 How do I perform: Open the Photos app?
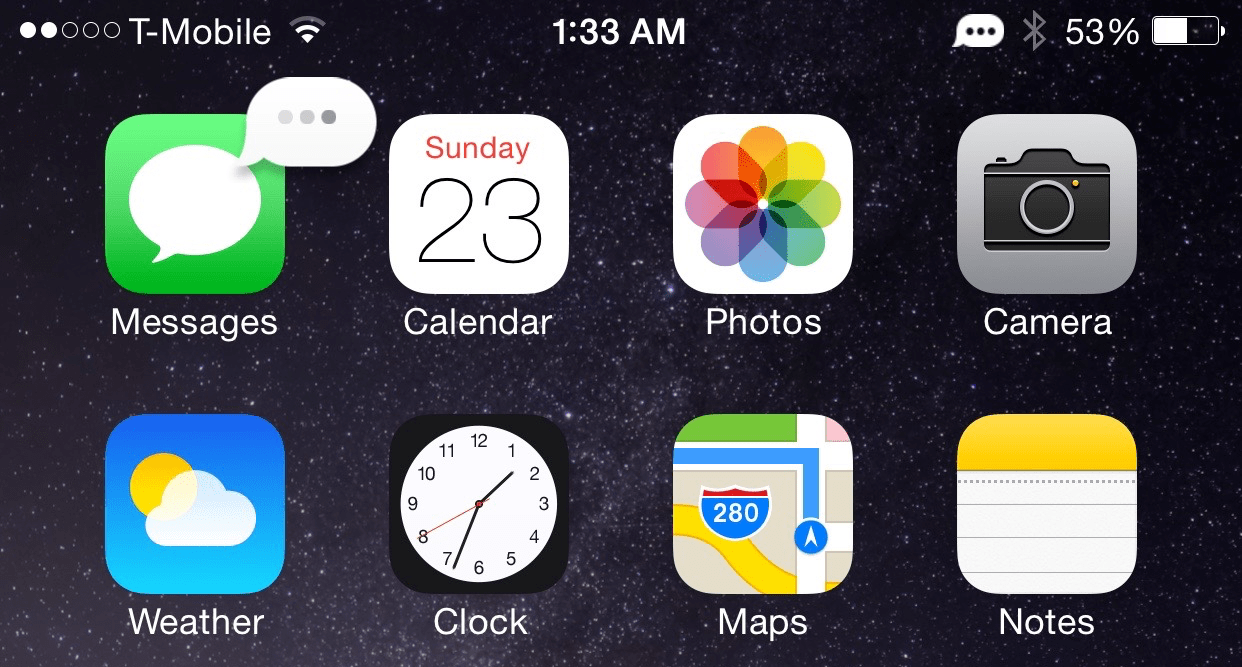762,204
